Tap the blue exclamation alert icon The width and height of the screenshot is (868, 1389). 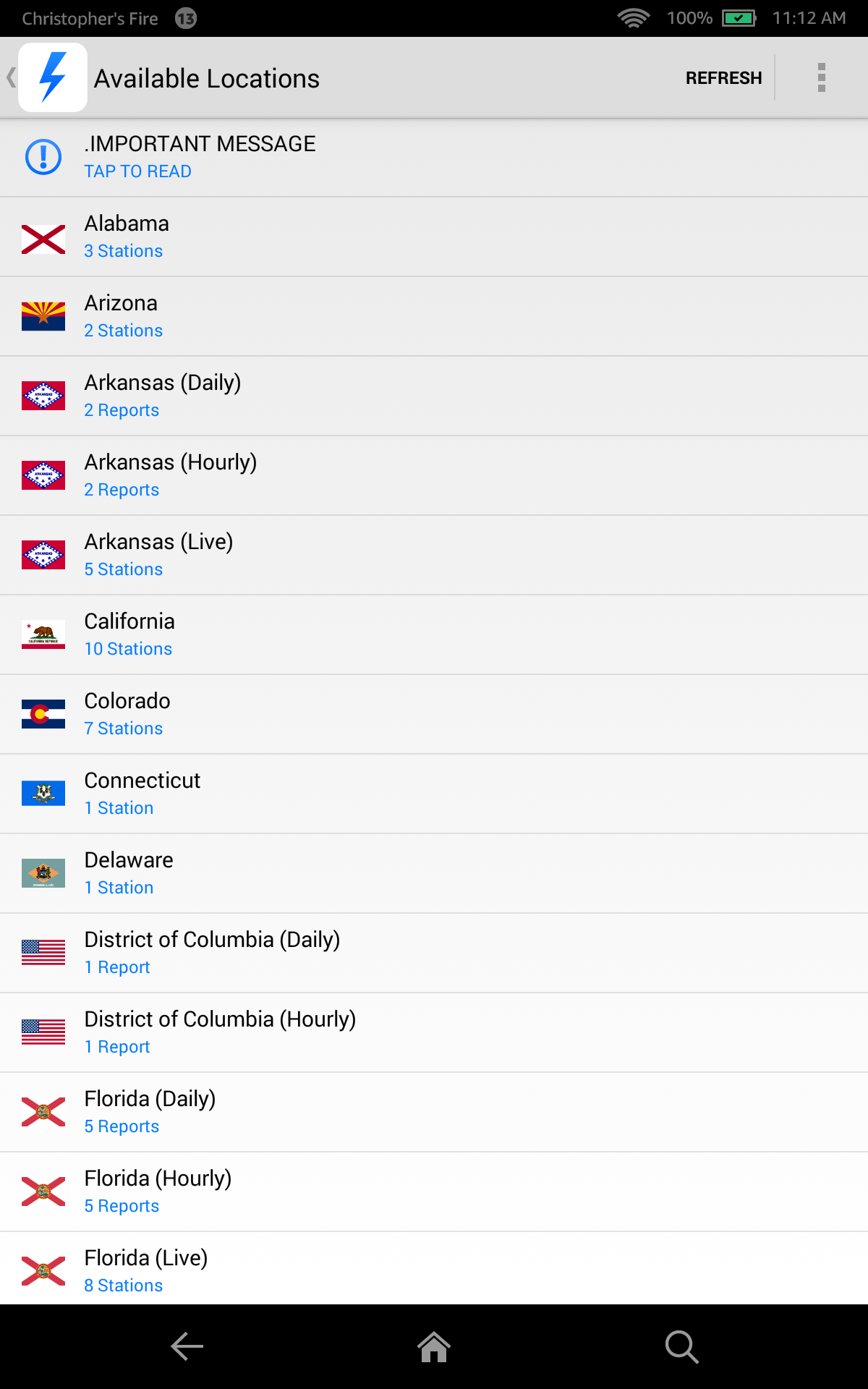point(43,157)
